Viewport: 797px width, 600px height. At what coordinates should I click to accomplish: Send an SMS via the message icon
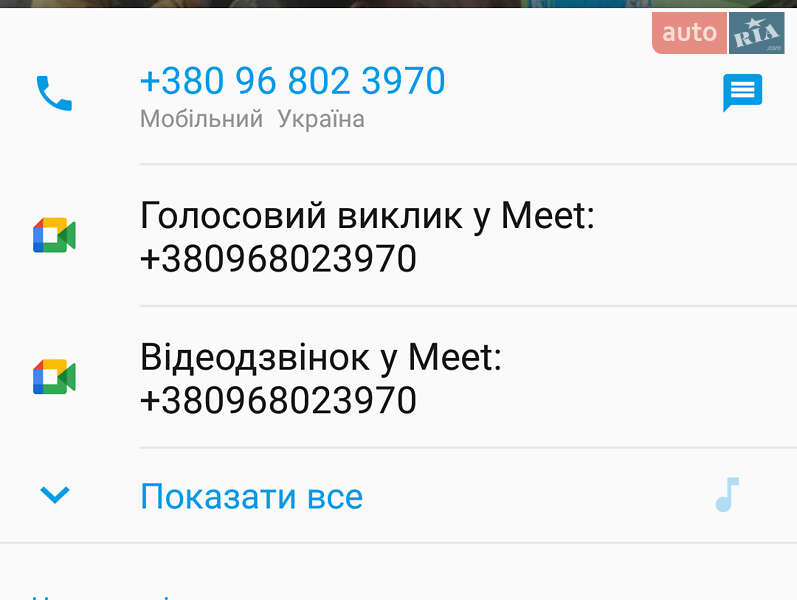click(x=742, y=93)
